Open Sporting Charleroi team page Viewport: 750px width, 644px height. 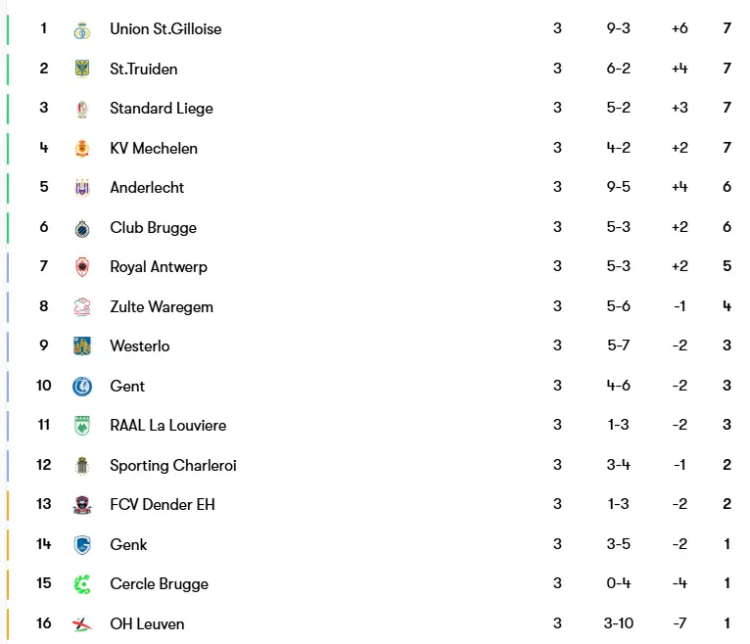tap(173, 465)
